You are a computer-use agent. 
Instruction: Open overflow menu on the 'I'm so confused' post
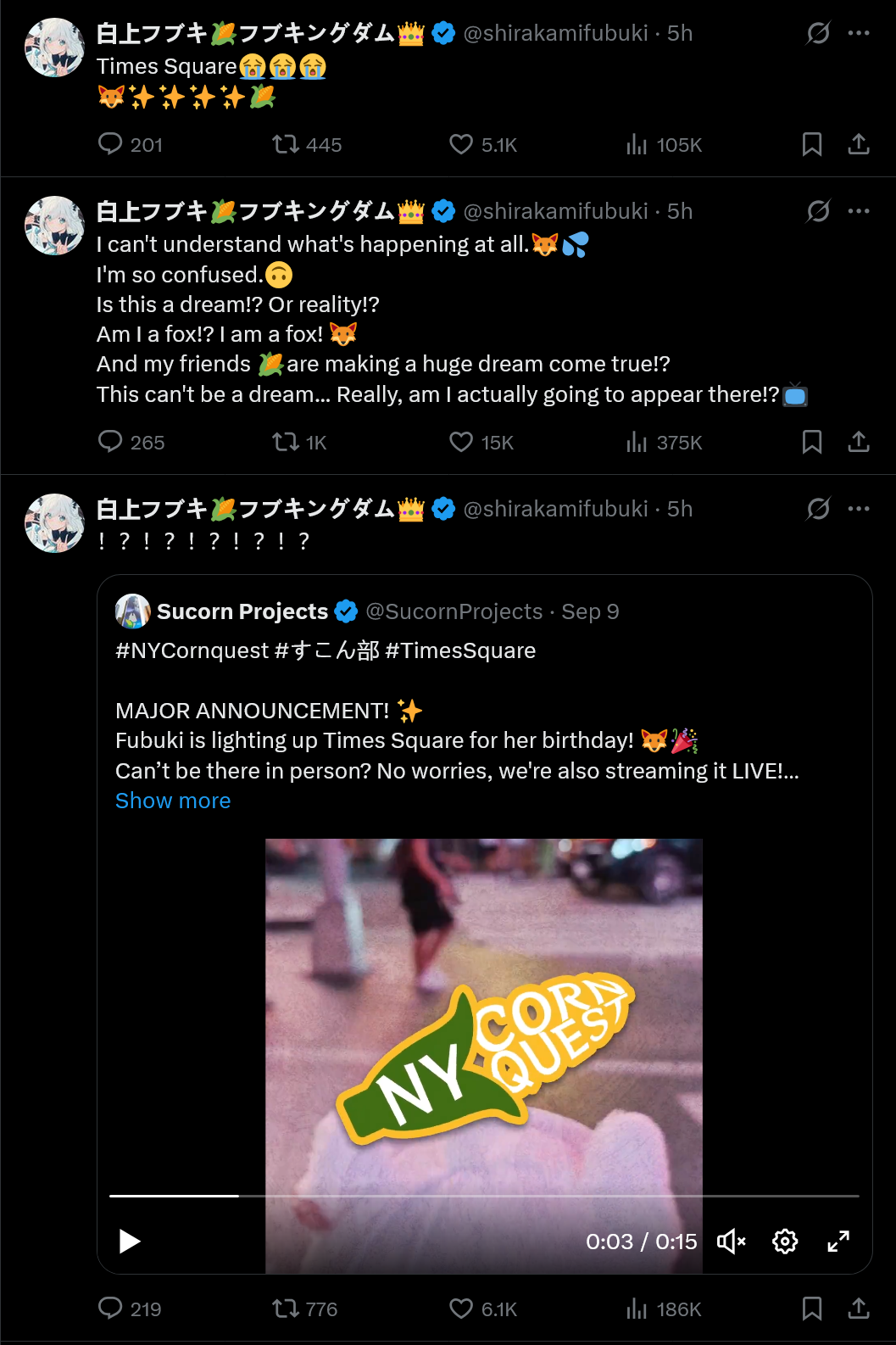tap(858, 211)
